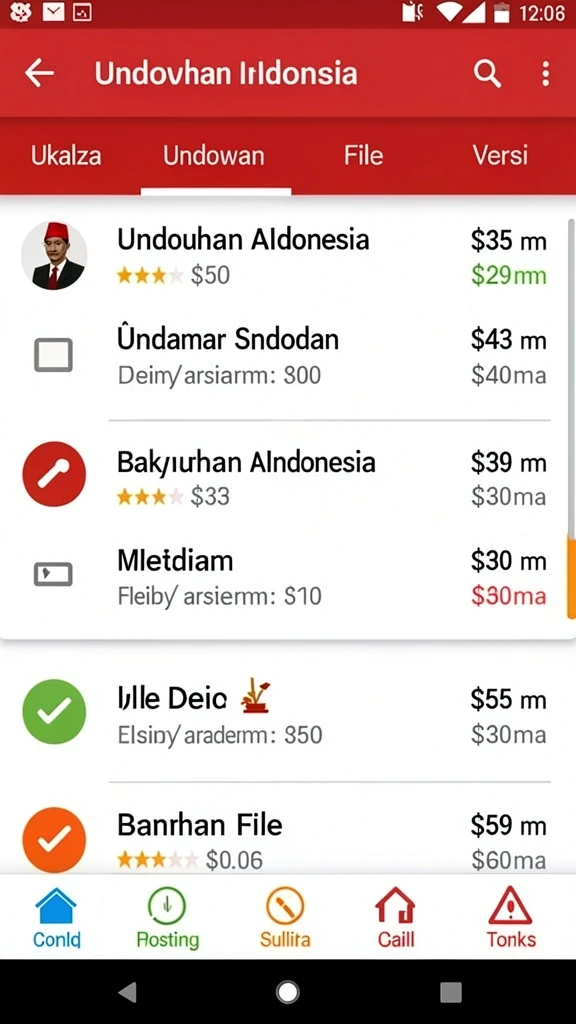Select the Undowan tab
576x1024 pixels.
pos(214,156)
